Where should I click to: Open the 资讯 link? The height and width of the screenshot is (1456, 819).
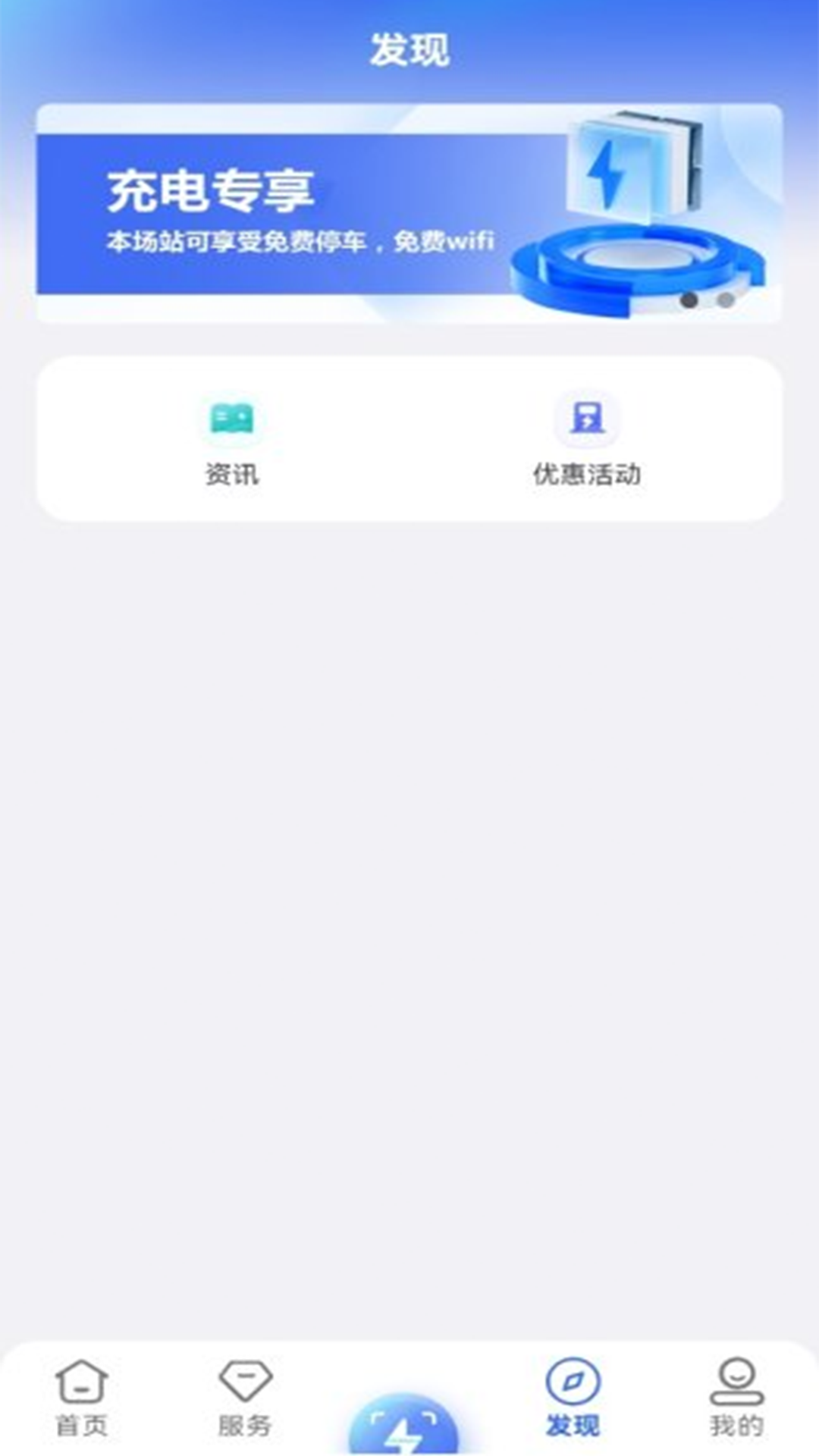[231, 475]
